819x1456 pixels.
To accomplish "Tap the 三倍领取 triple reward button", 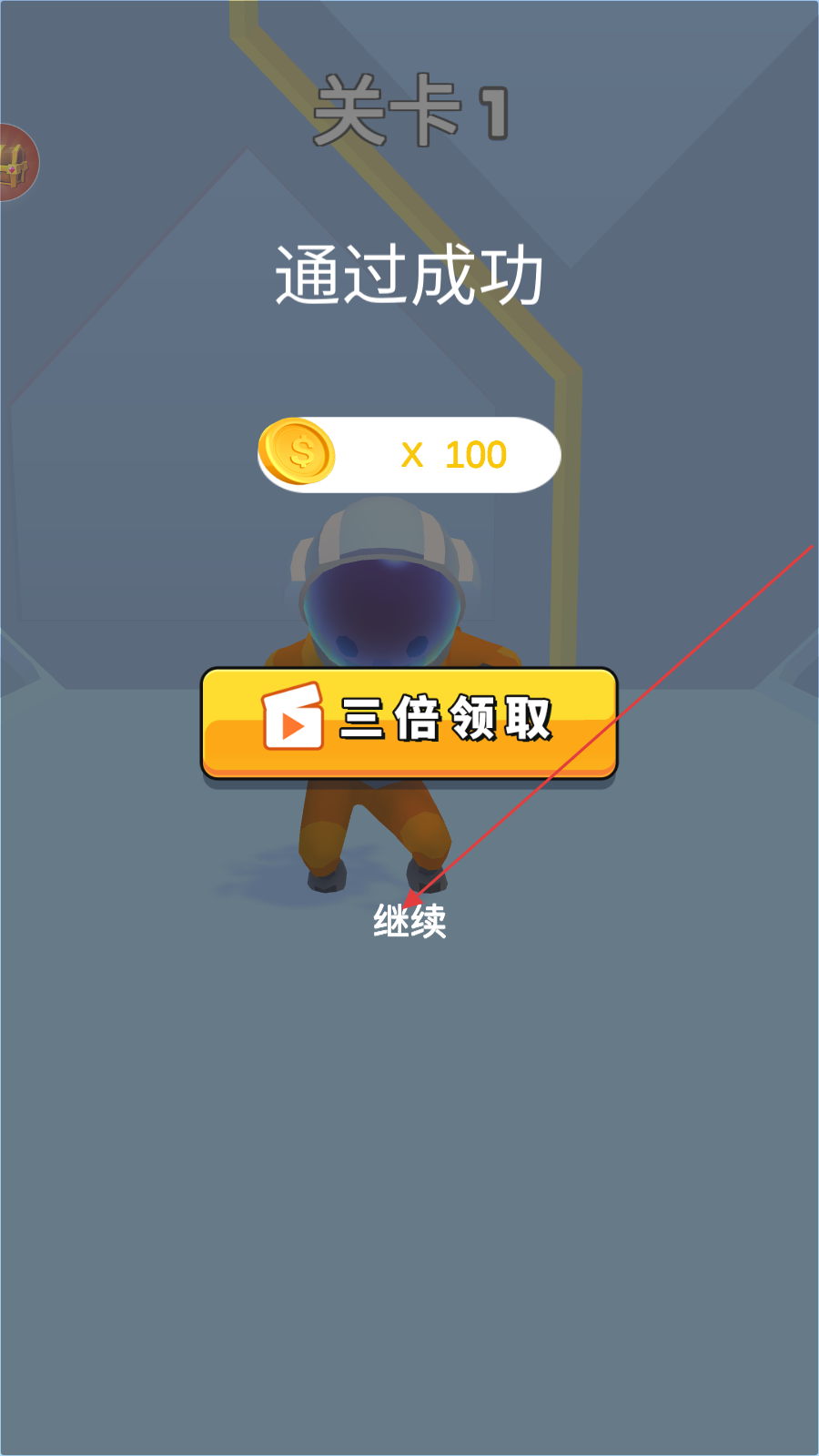I will [x=409, y=723].
